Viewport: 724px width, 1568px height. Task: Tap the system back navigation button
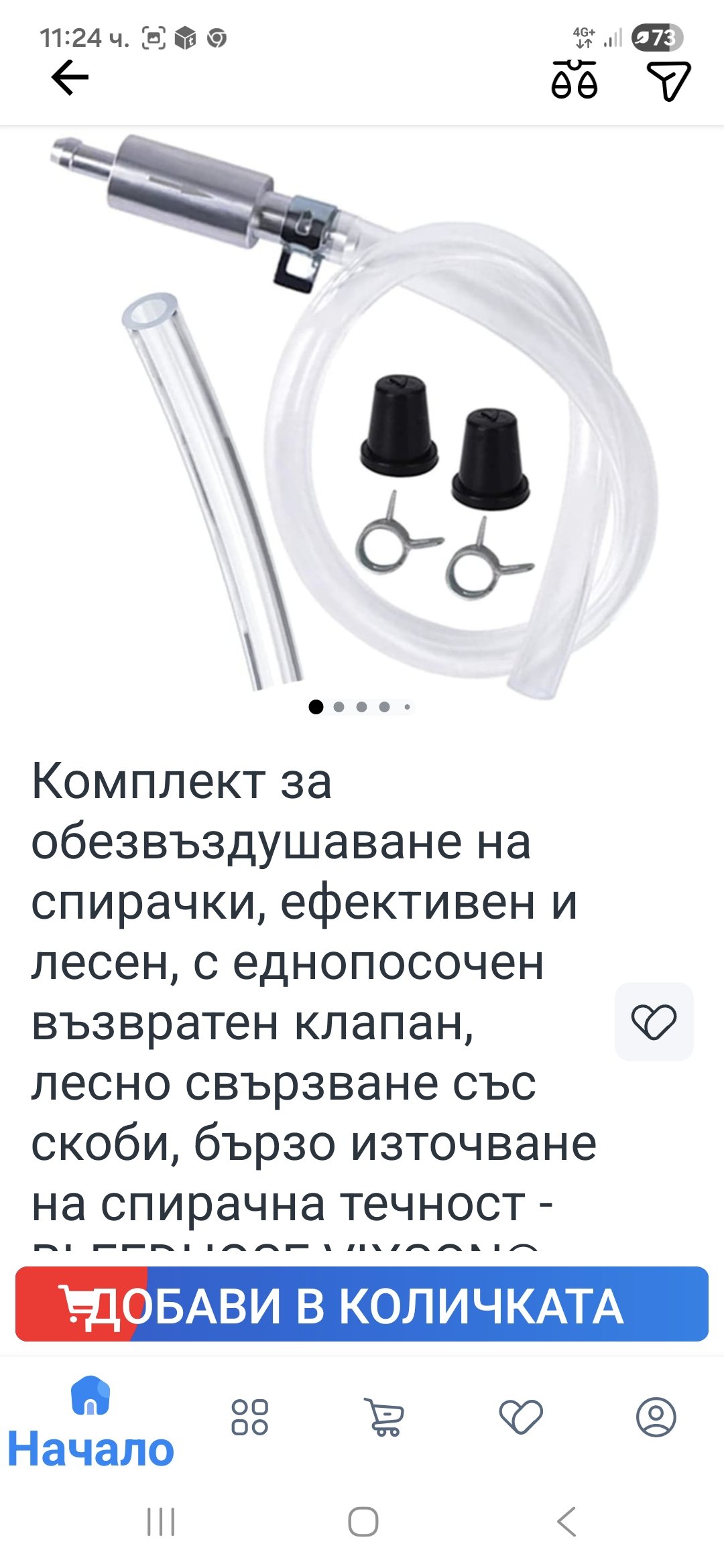[566, 1522]
